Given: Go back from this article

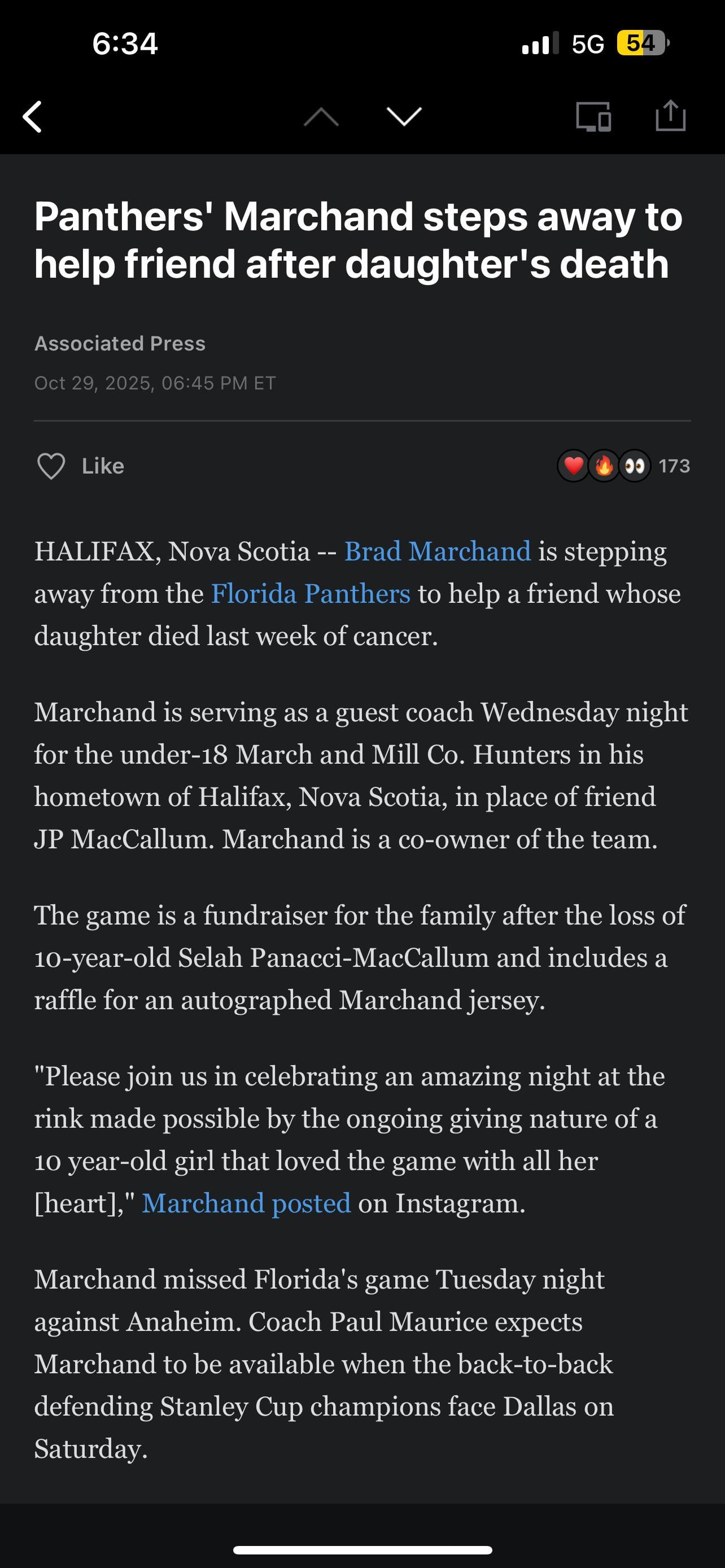Looking at the screenshot, I should pyautogui.click(x=32, y=116).
